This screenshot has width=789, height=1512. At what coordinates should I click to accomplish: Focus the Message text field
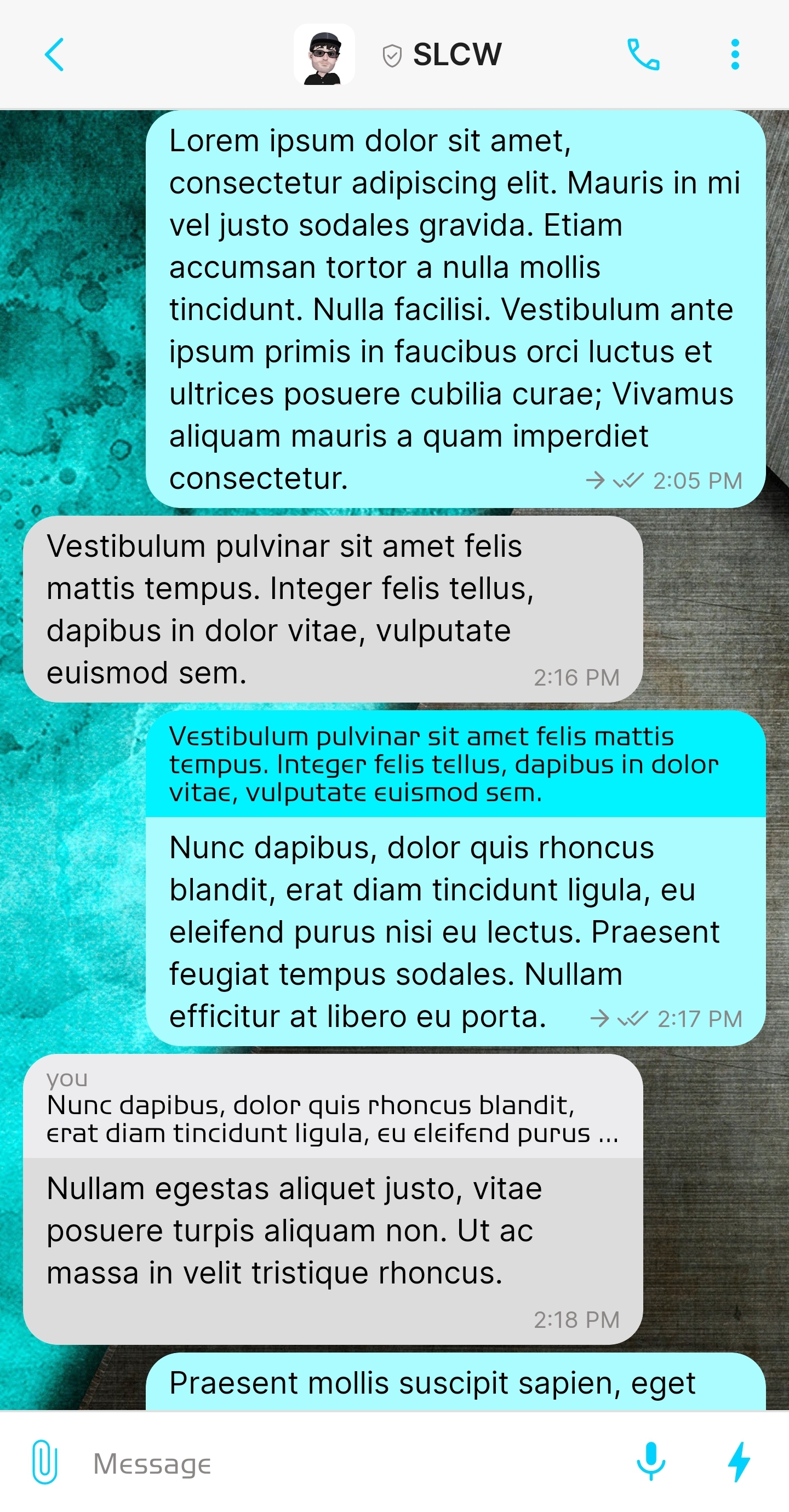point(352,1463)
